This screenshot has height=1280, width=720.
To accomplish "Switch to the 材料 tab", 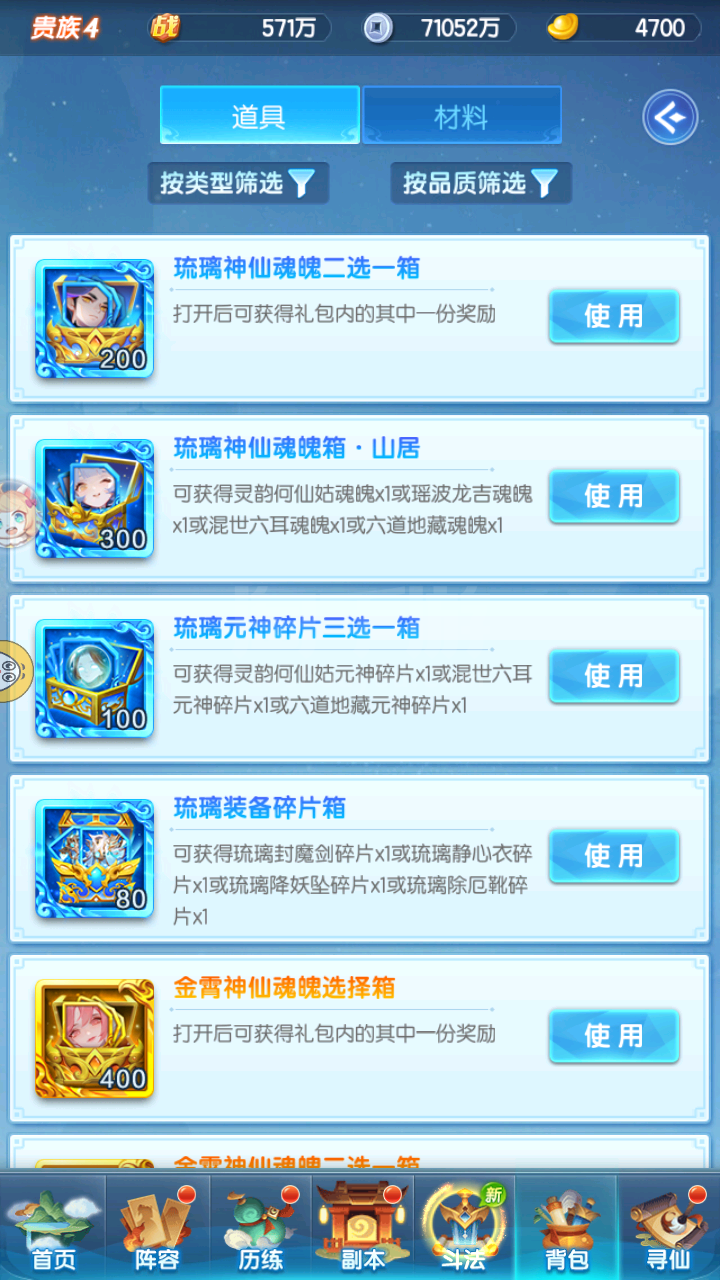I will coord(461,116).
